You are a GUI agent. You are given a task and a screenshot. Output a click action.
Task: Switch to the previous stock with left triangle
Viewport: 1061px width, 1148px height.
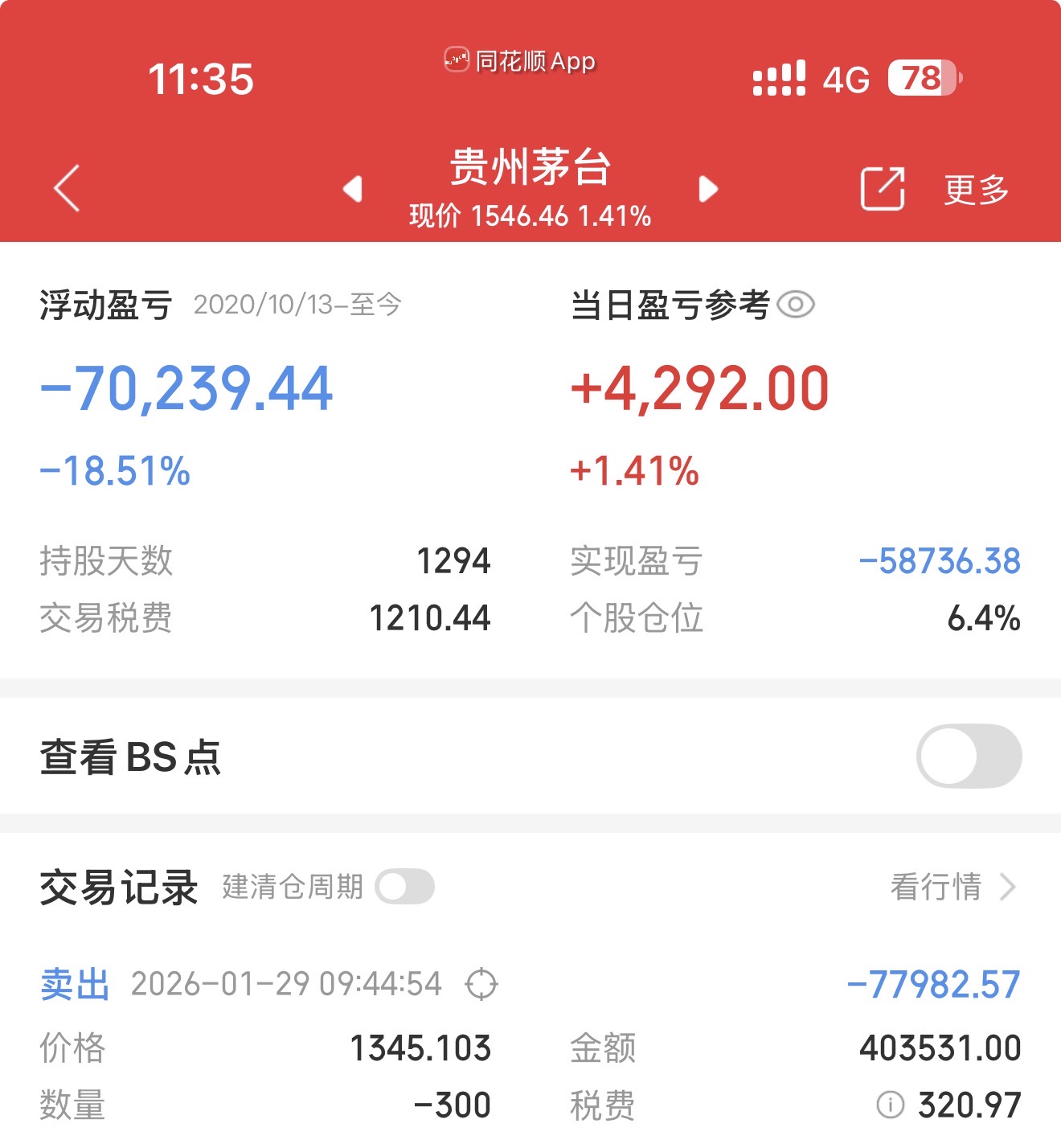(353, 189)
